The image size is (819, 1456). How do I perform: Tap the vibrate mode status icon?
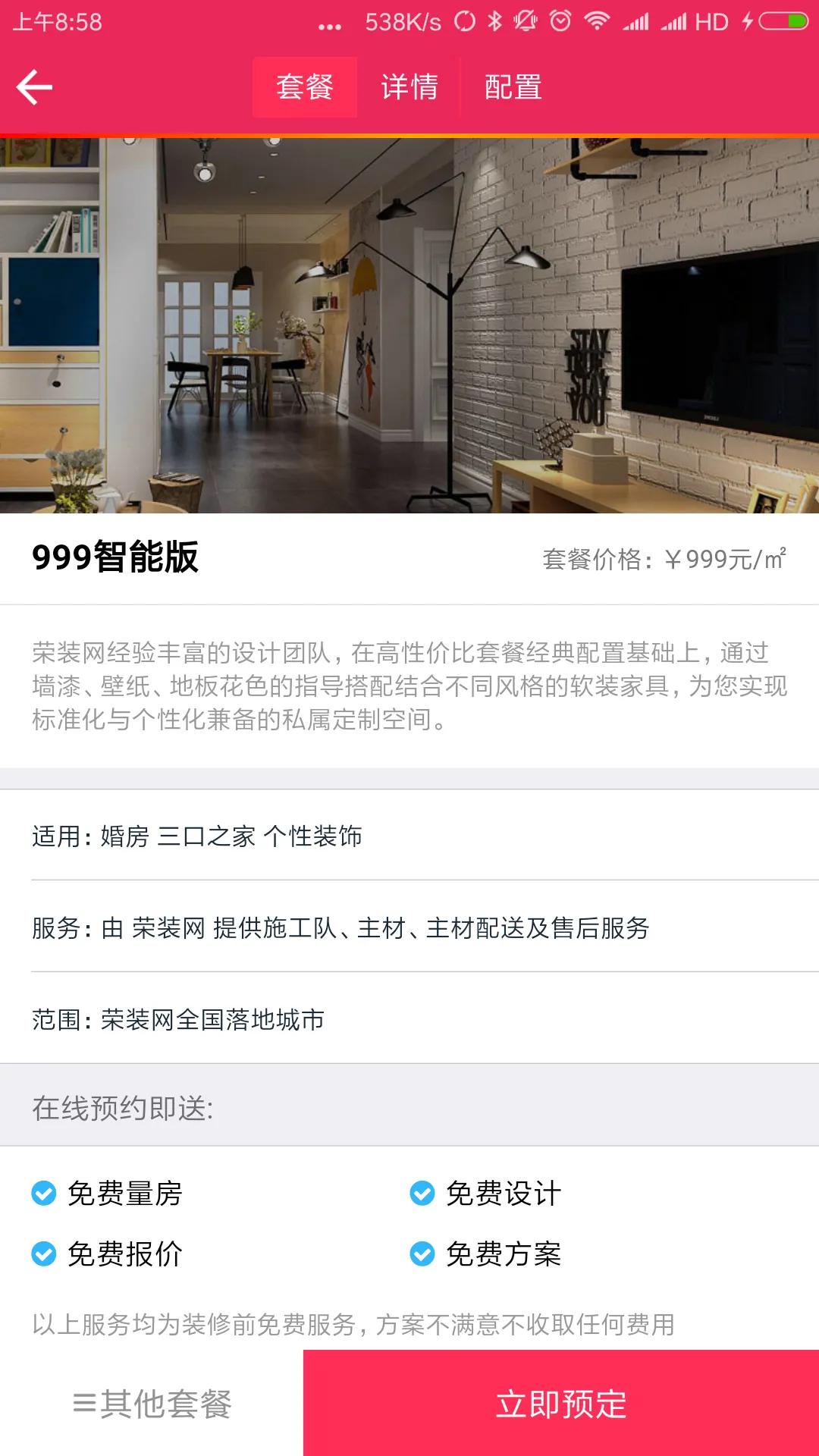coord(526,21)
